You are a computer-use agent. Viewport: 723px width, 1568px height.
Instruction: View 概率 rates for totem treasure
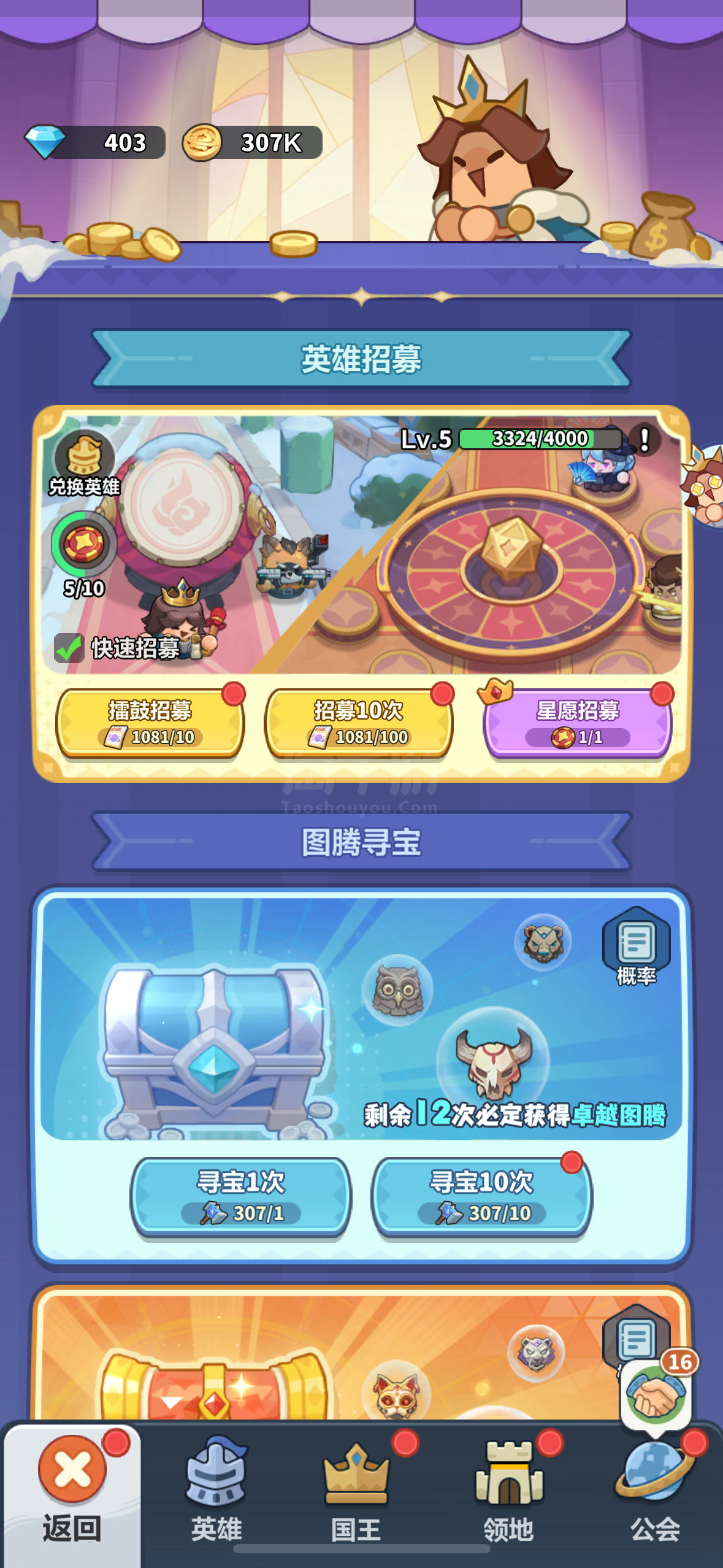[636, 947]
